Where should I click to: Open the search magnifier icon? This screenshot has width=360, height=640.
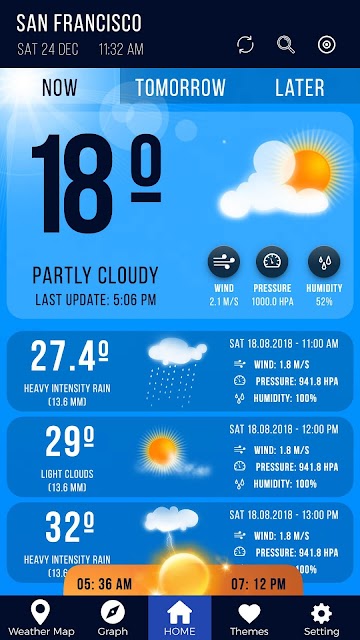click(x=286, y=44)
